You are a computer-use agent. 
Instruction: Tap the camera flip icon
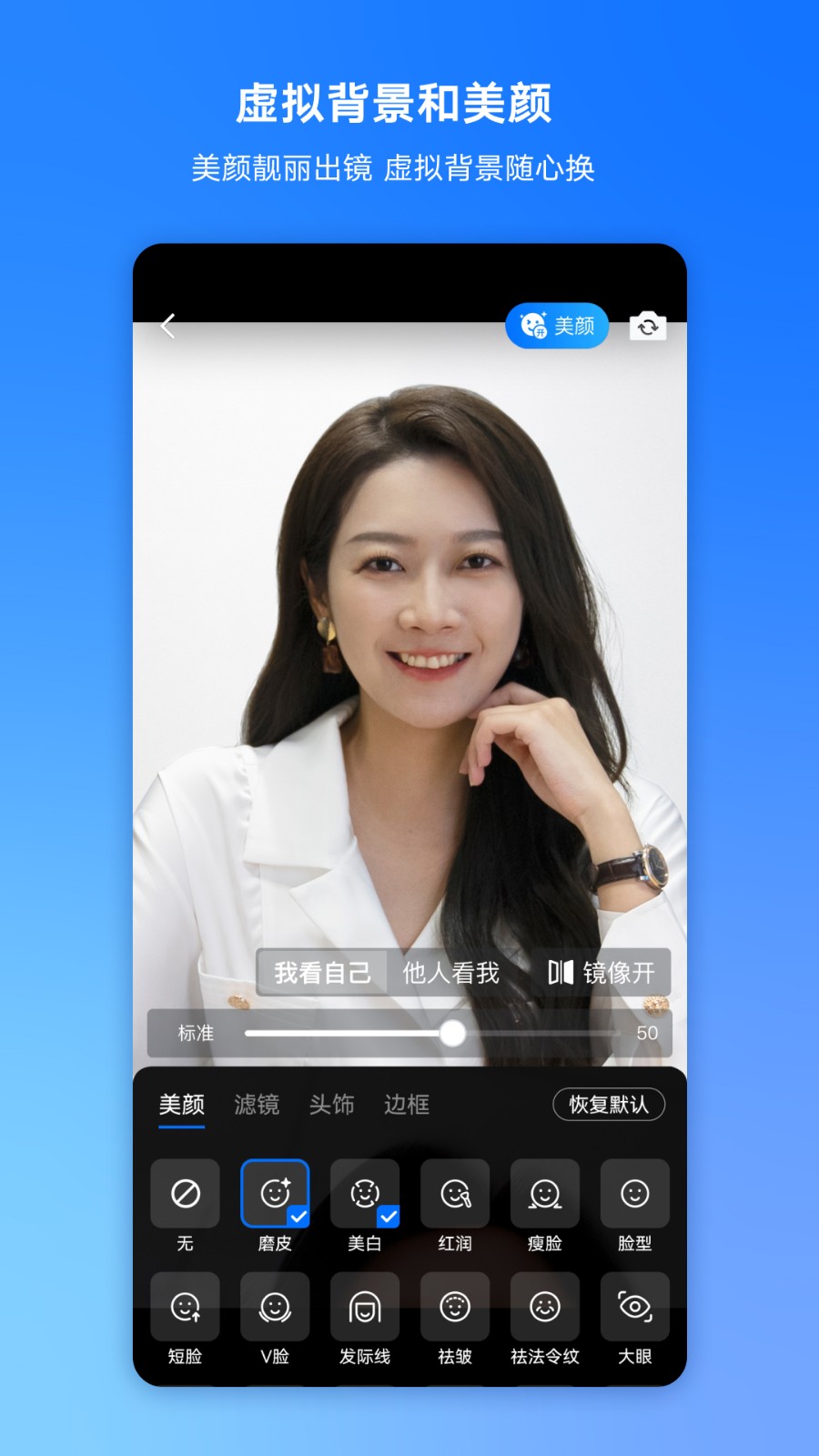point(647,326)
